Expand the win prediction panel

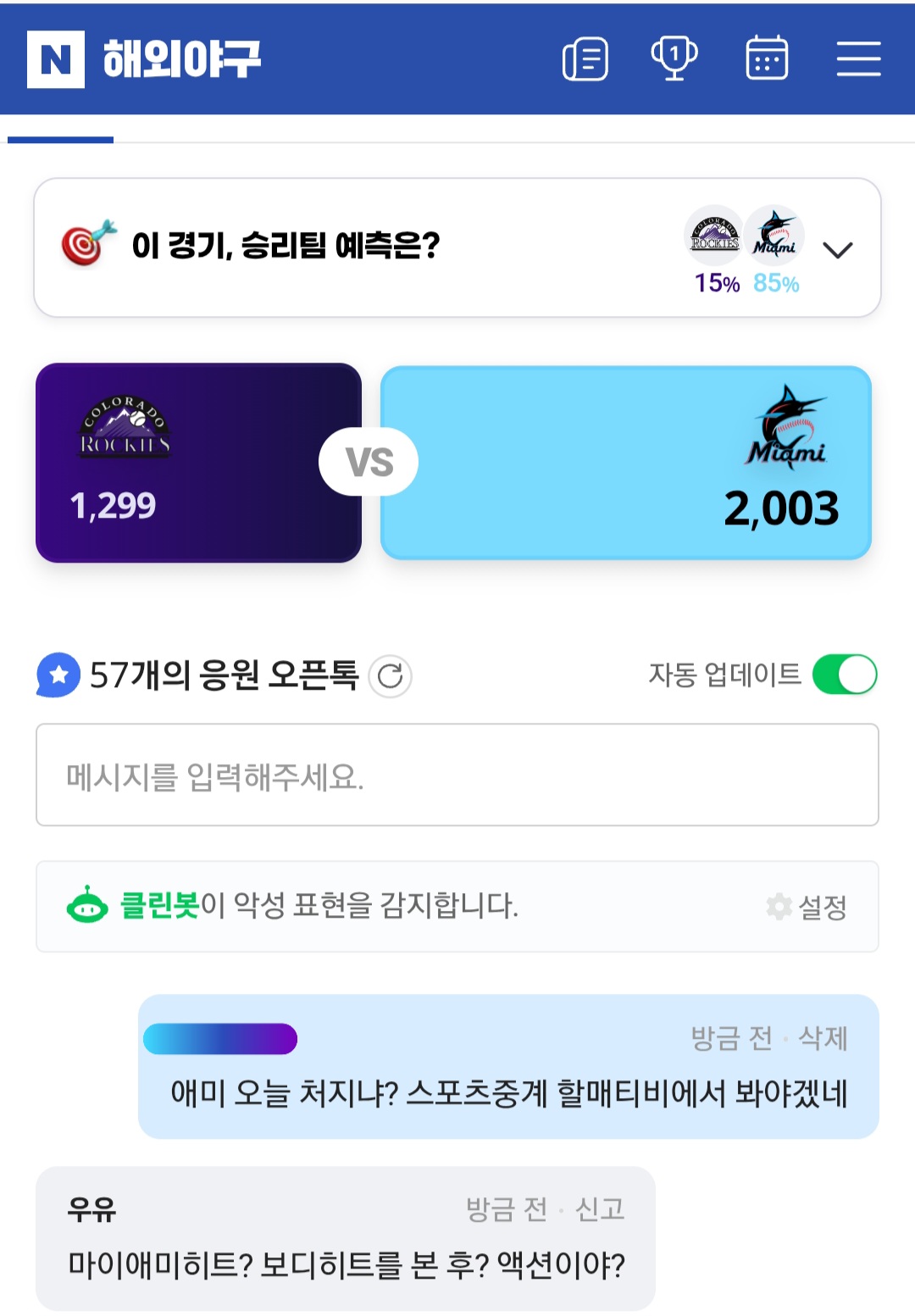(x=837, y=250)
